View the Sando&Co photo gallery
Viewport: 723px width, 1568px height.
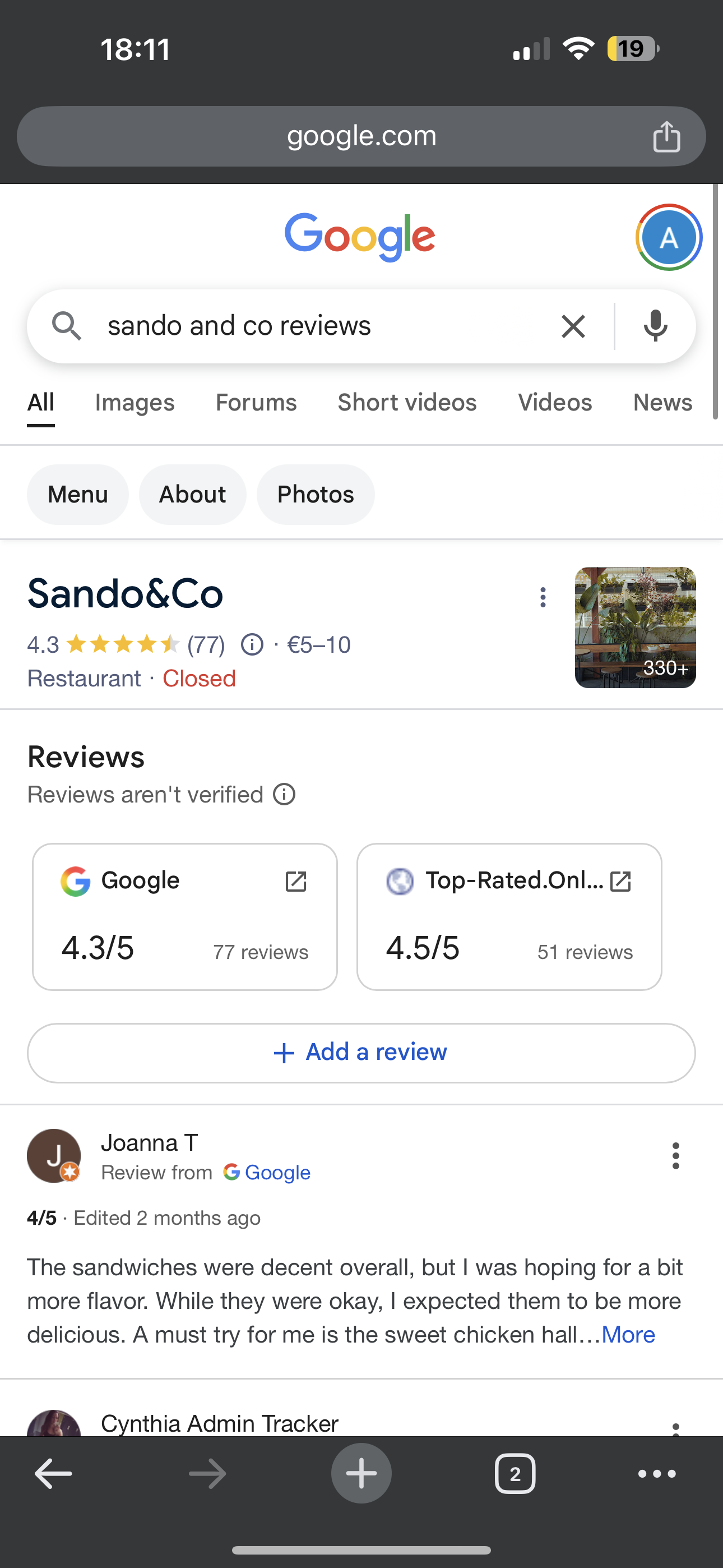635,628
